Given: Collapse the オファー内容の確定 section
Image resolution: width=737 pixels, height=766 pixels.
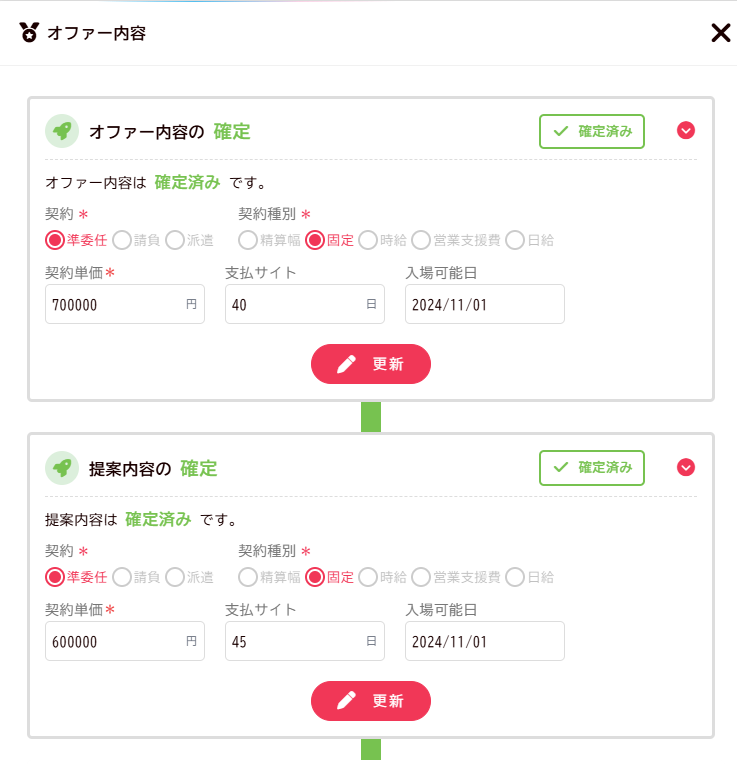Looking at the screenshot, I should click(x=686, y=131).
